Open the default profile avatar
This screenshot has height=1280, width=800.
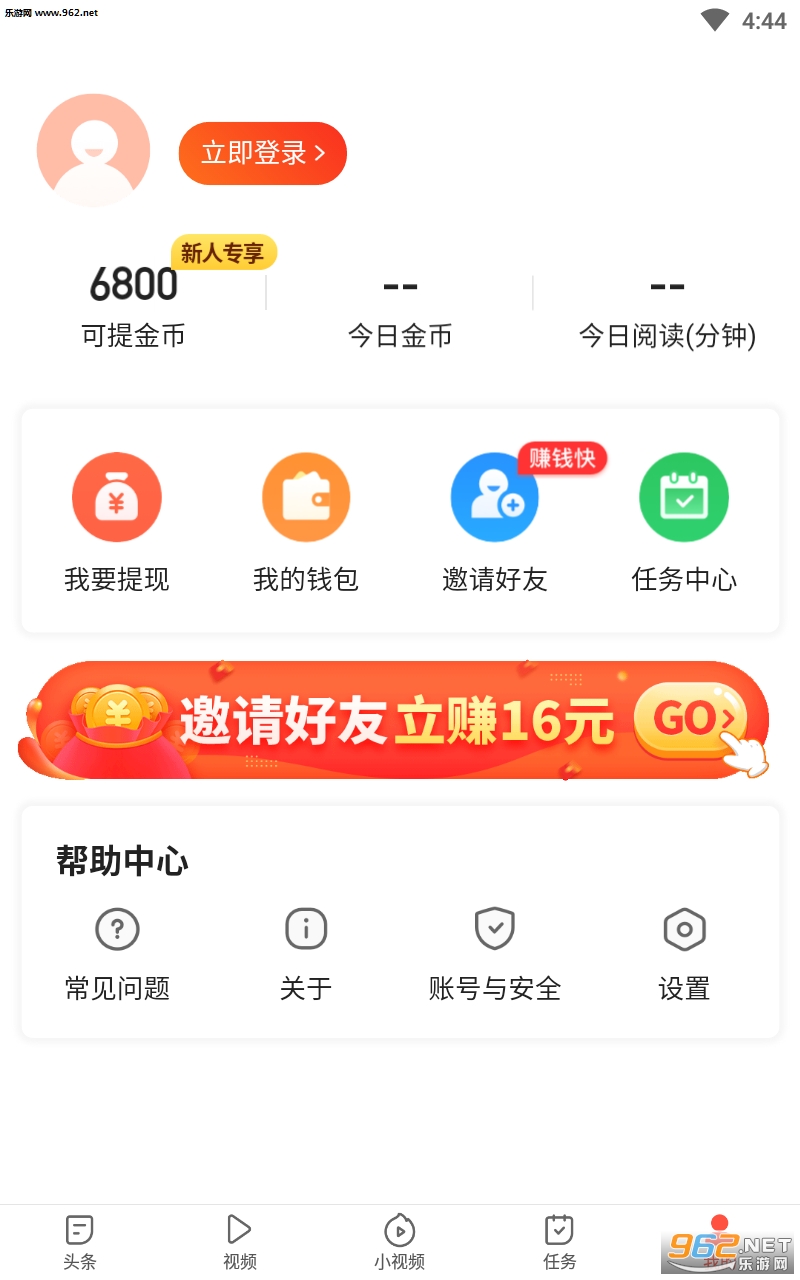coord(93,150)
